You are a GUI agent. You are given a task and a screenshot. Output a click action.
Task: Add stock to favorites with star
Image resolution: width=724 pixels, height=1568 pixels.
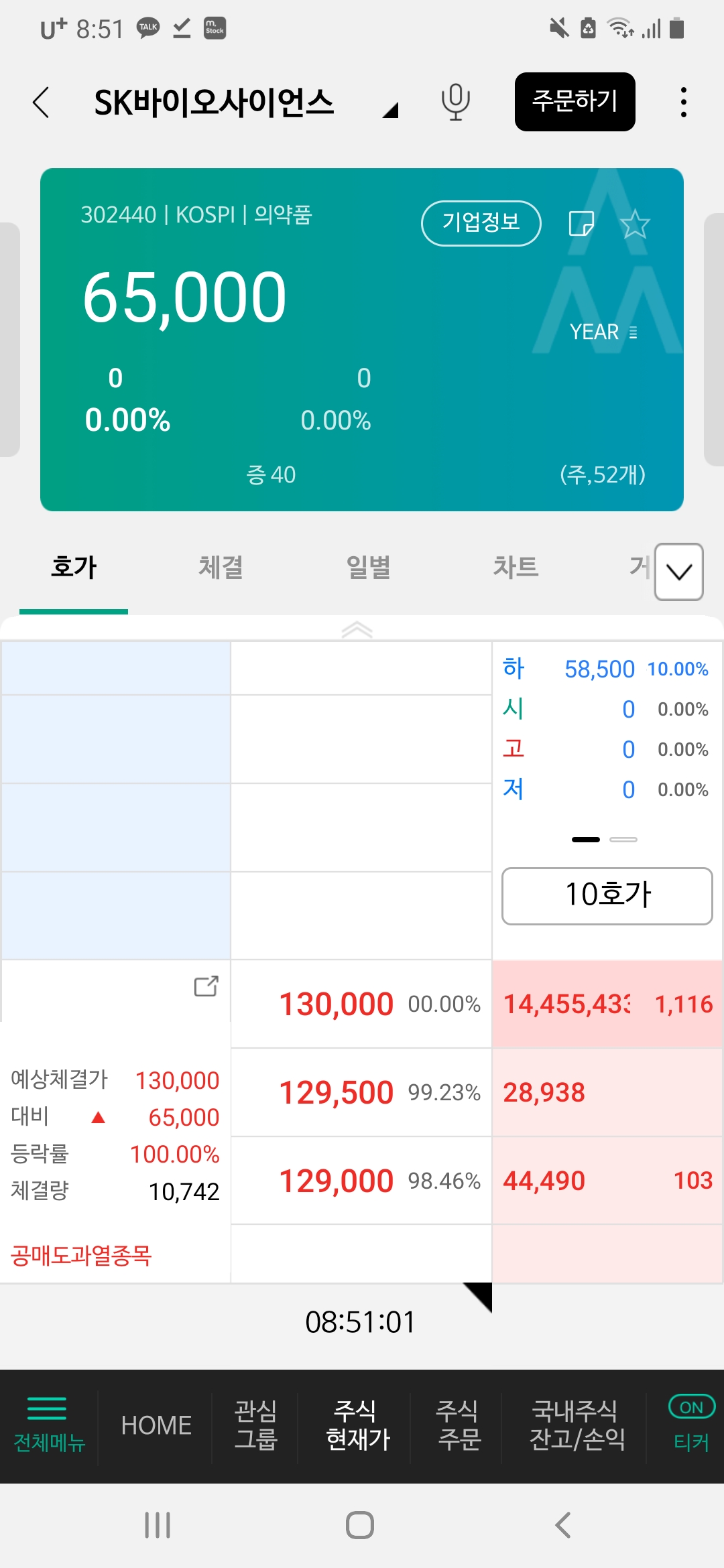[x=635, y=224]
